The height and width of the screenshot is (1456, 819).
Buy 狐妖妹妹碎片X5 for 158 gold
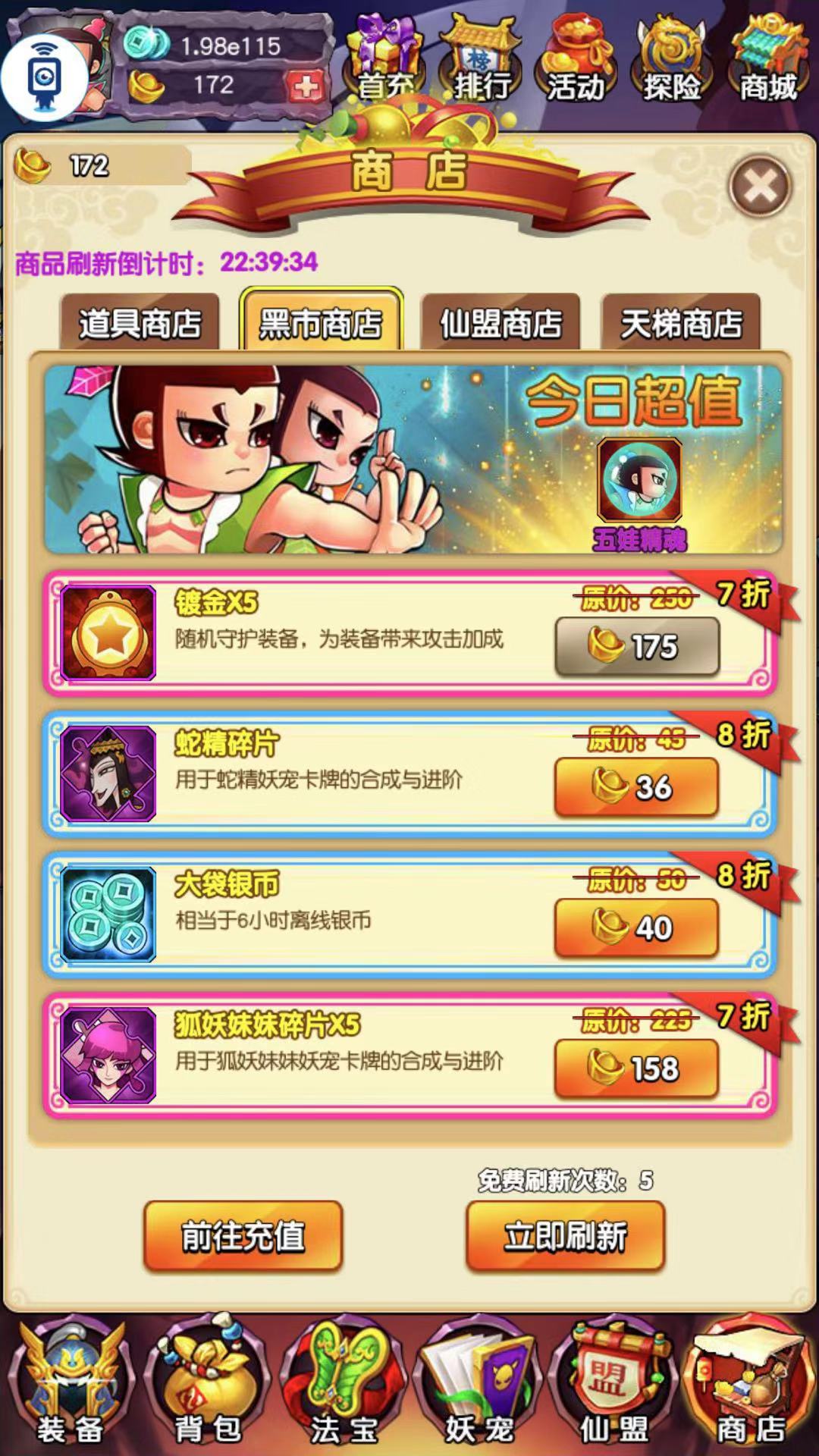point(637,1068)
